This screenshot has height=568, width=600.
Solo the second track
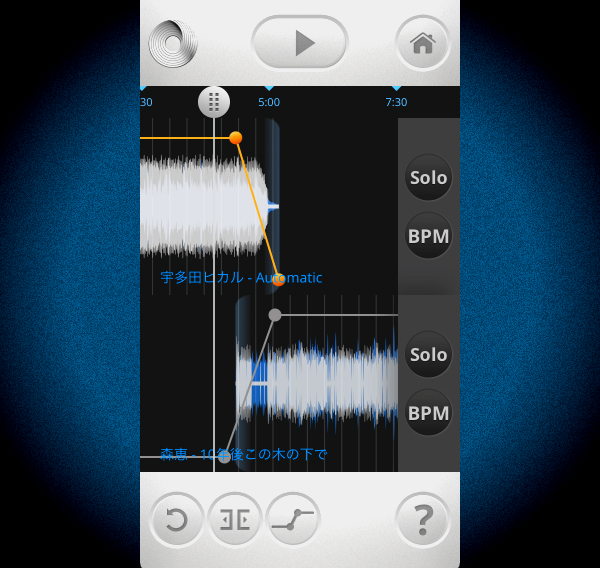[428, 354]
